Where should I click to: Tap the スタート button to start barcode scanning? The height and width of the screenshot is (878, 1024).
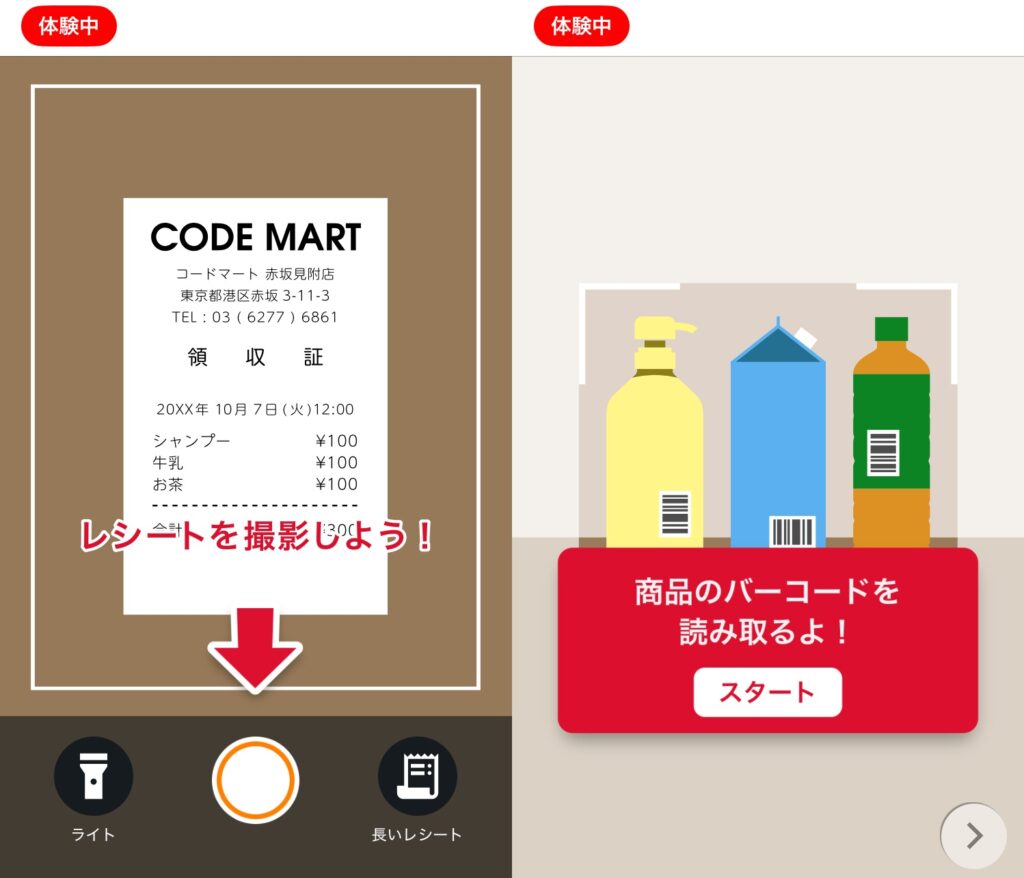pos(767,692)
